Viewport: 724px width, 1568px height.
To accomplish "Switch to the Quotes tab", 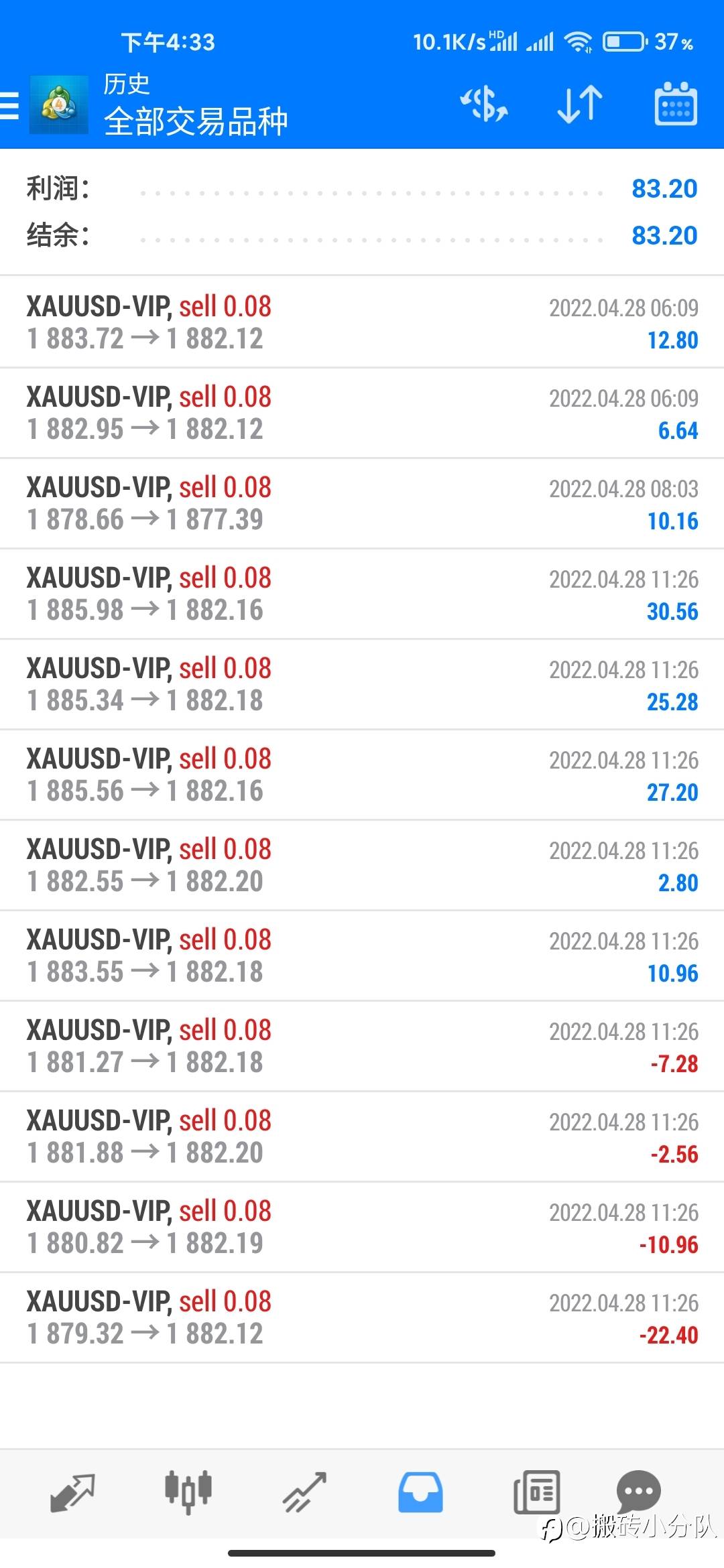I will coord(72,1493).
